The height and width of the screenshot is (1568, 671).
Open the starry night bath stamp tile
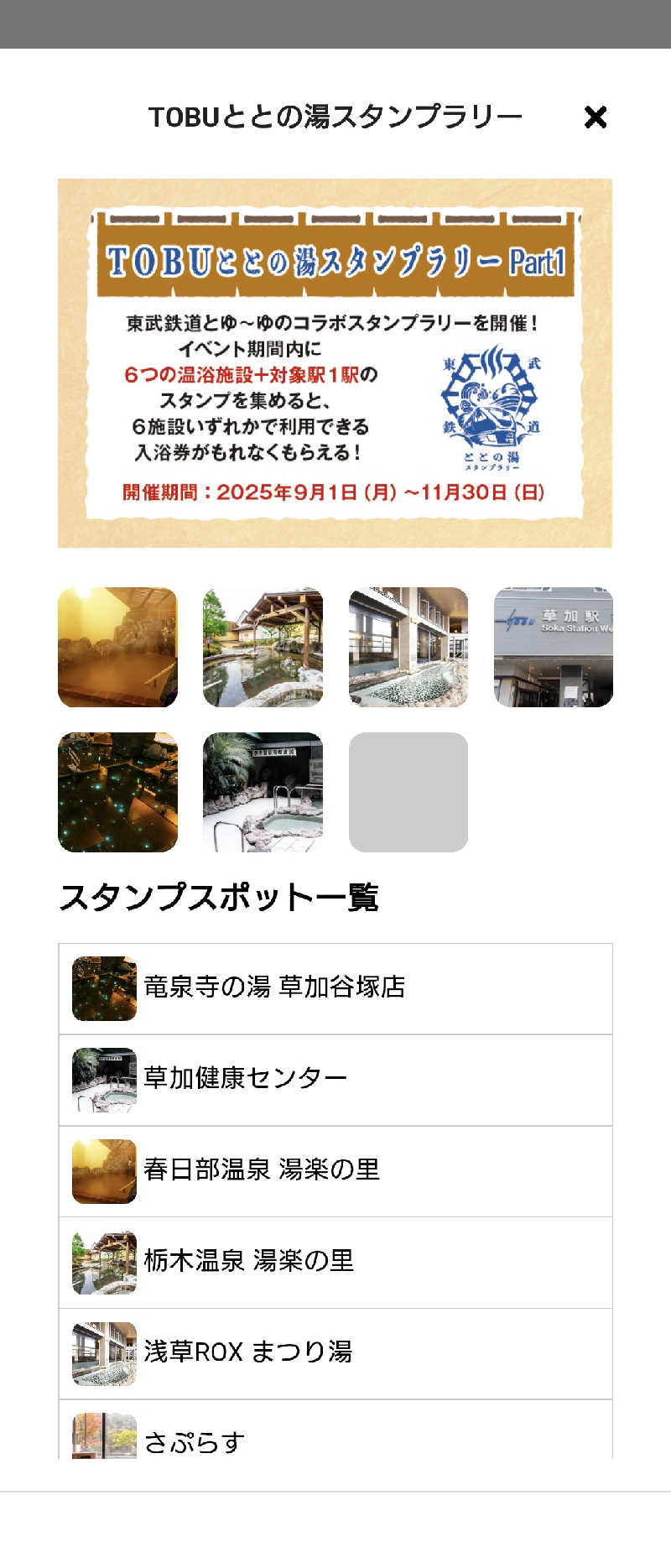[117, 792]
